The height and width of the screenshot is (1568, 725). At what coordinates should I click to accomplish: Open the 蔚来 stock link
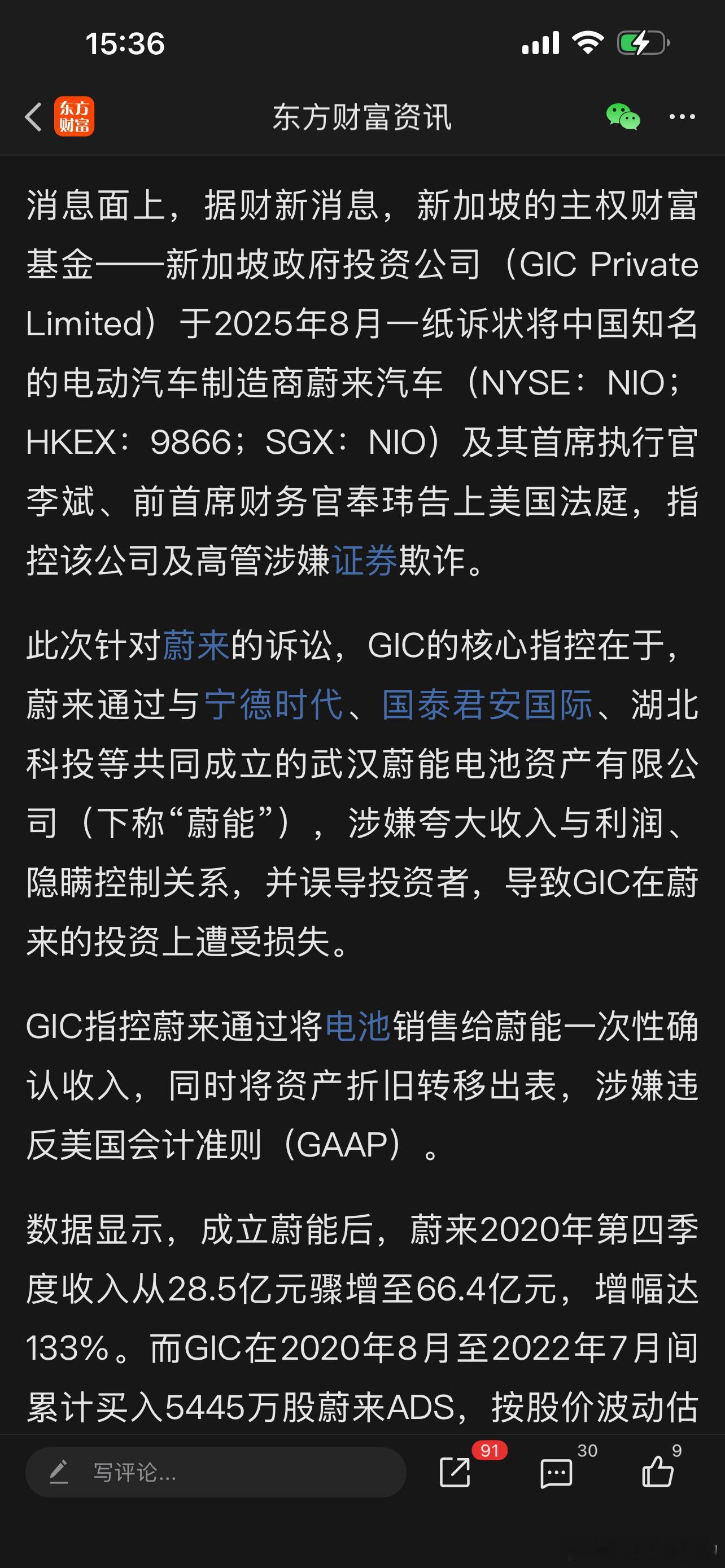pos(196,645)
